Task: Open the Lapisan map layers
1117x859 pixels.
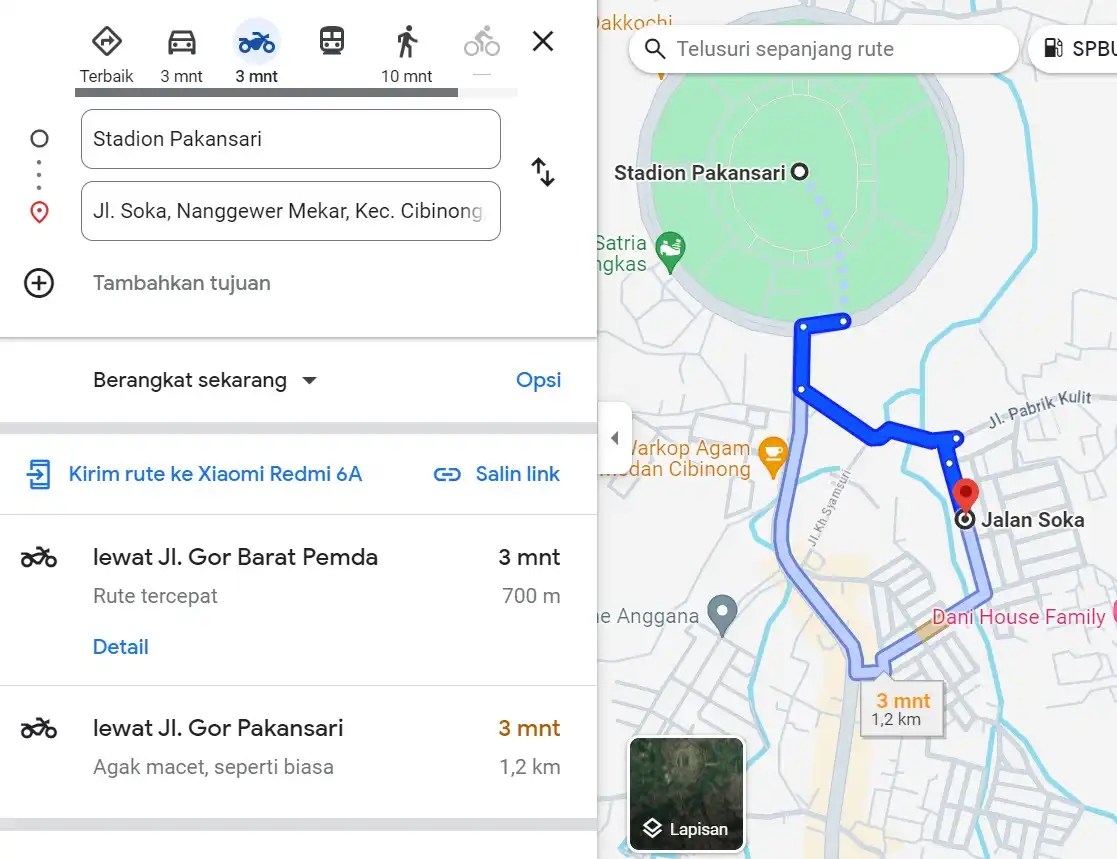Action: coord(686,795)
